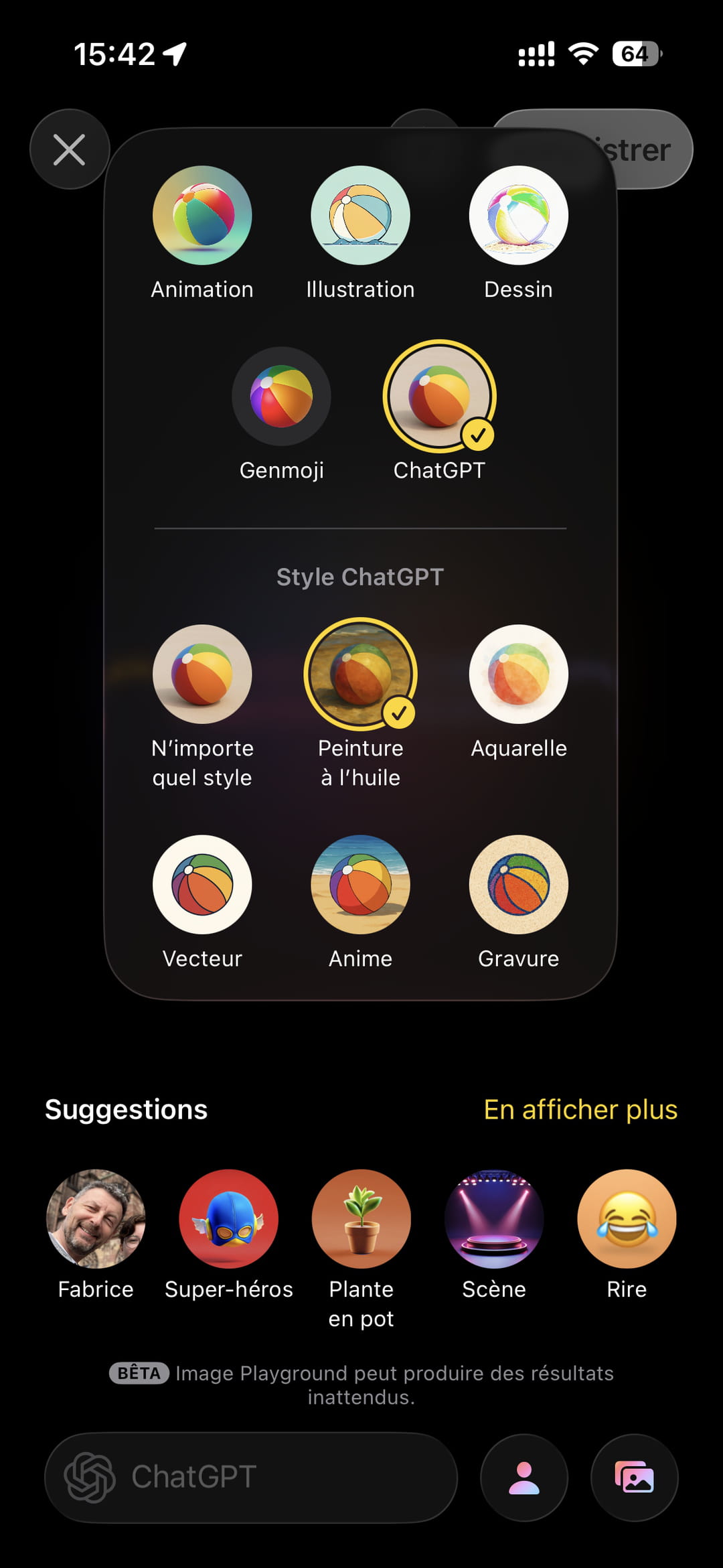Viewport: 723px width, 1568px height.
Task: Add the Rire suggestion
Action: coord(627,1219)
